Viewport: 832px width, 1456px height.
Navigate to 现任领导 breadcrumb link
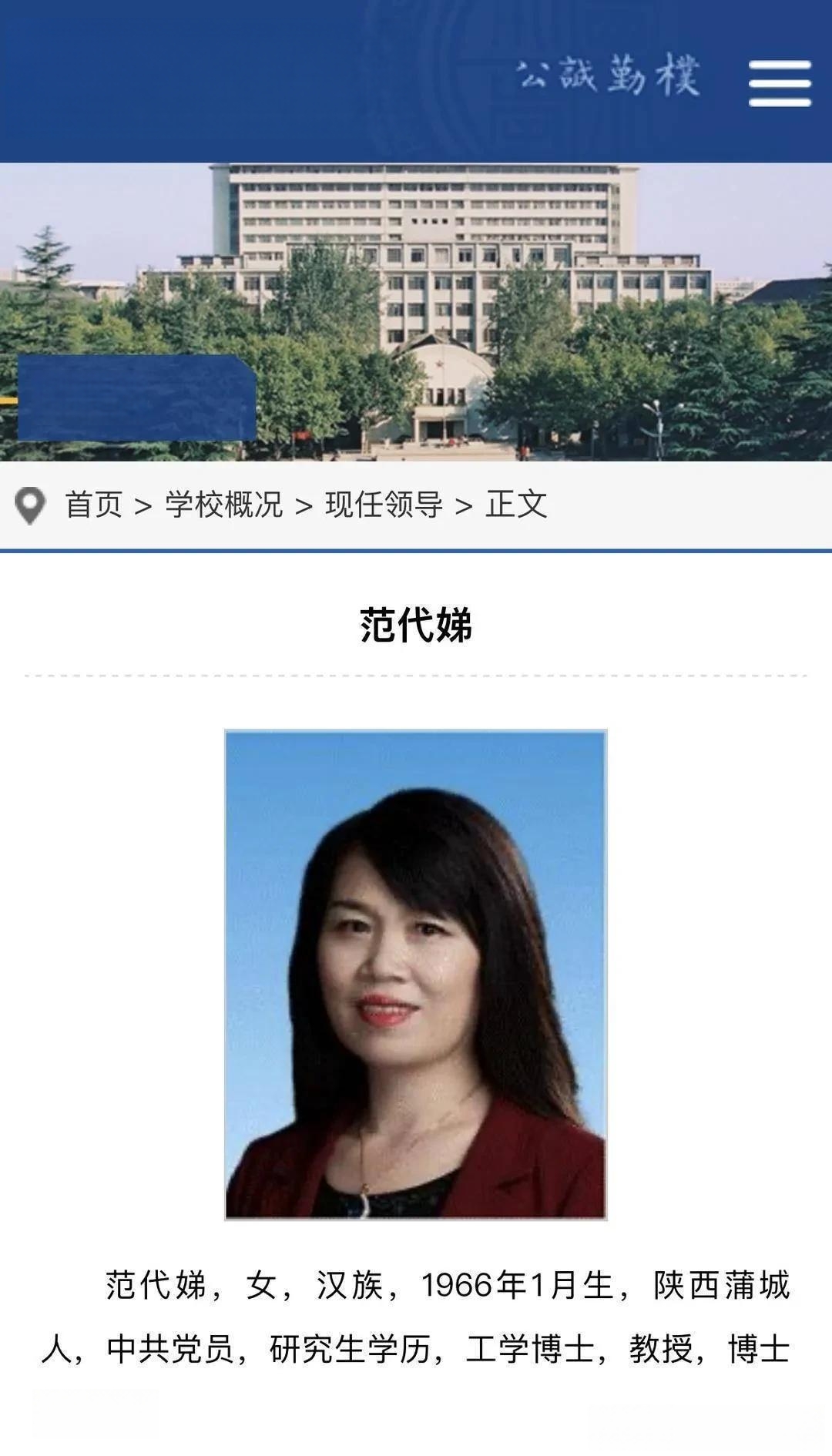click(384, 505)
